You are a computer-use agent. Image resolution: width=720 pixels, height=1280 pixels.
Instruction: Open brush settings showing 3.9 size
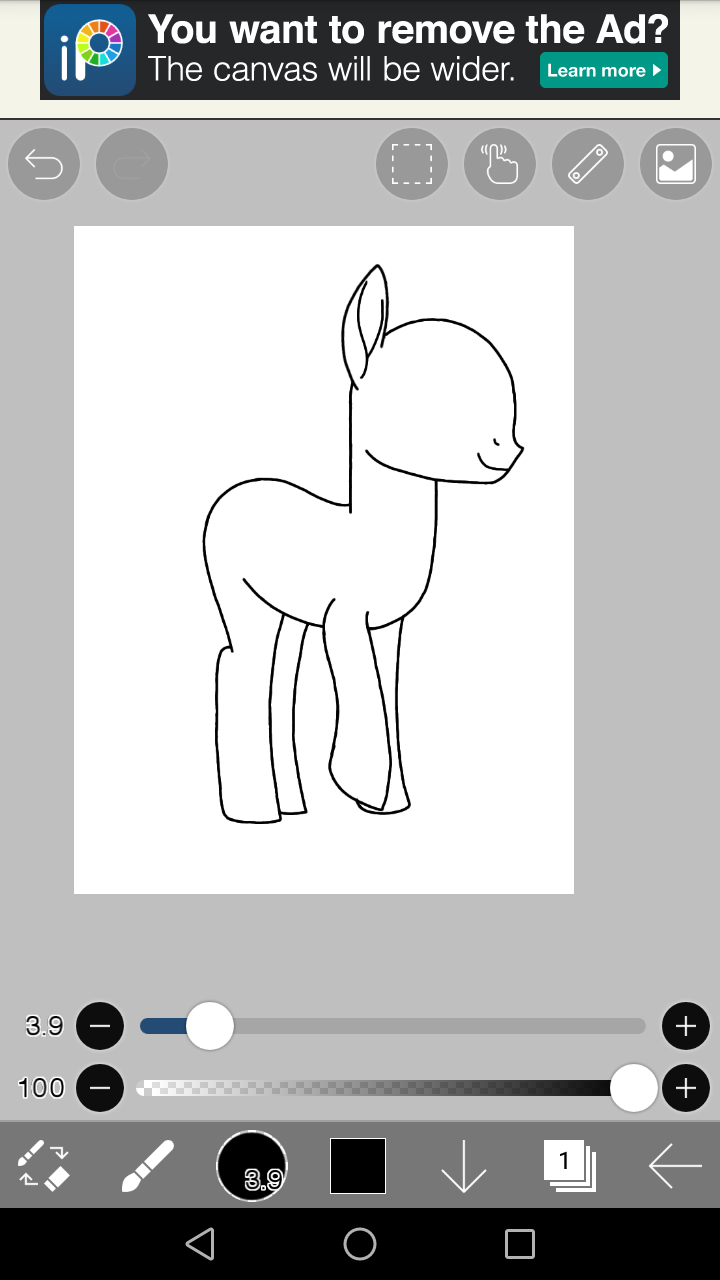[x=252, y=1165]
